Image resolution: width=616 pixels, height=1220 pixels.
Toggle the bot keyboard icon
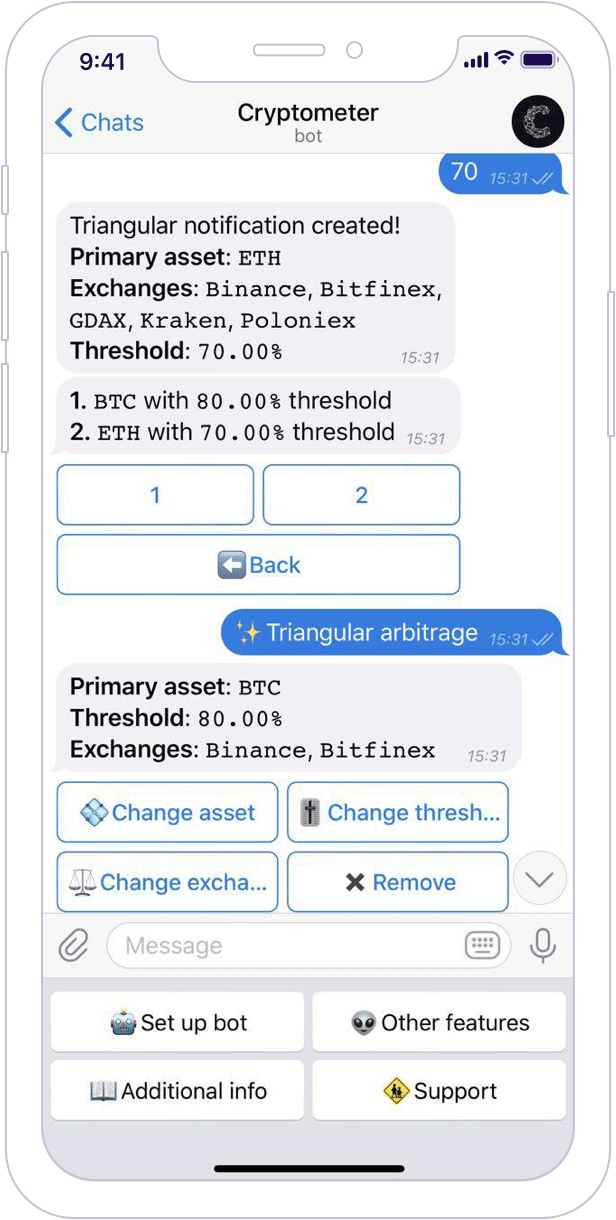(x=482, y=945)
